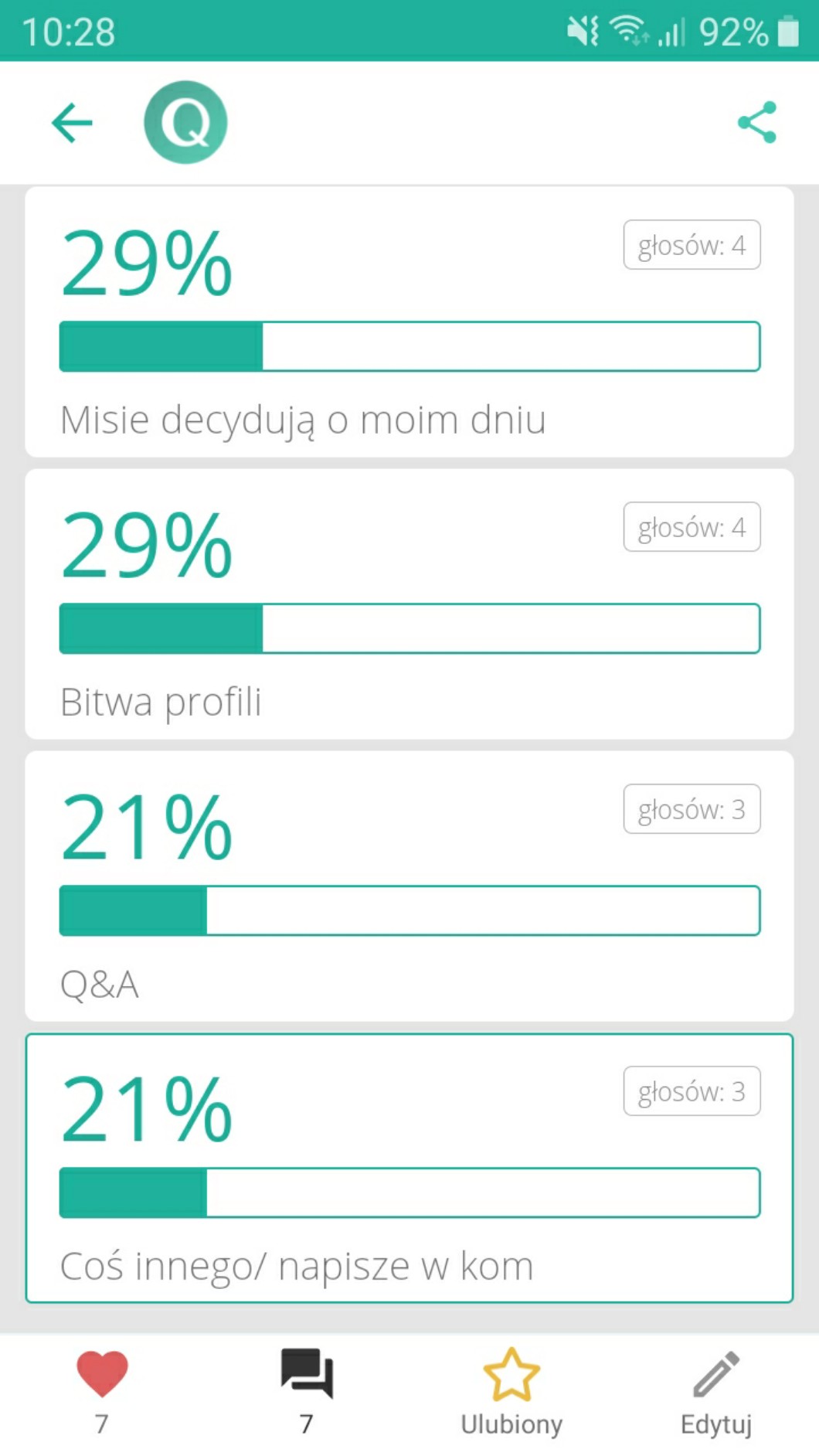Select the option Misie decydują o moim dniu
The height and width of the screenshot is (1456, 819).
[409, 321]
